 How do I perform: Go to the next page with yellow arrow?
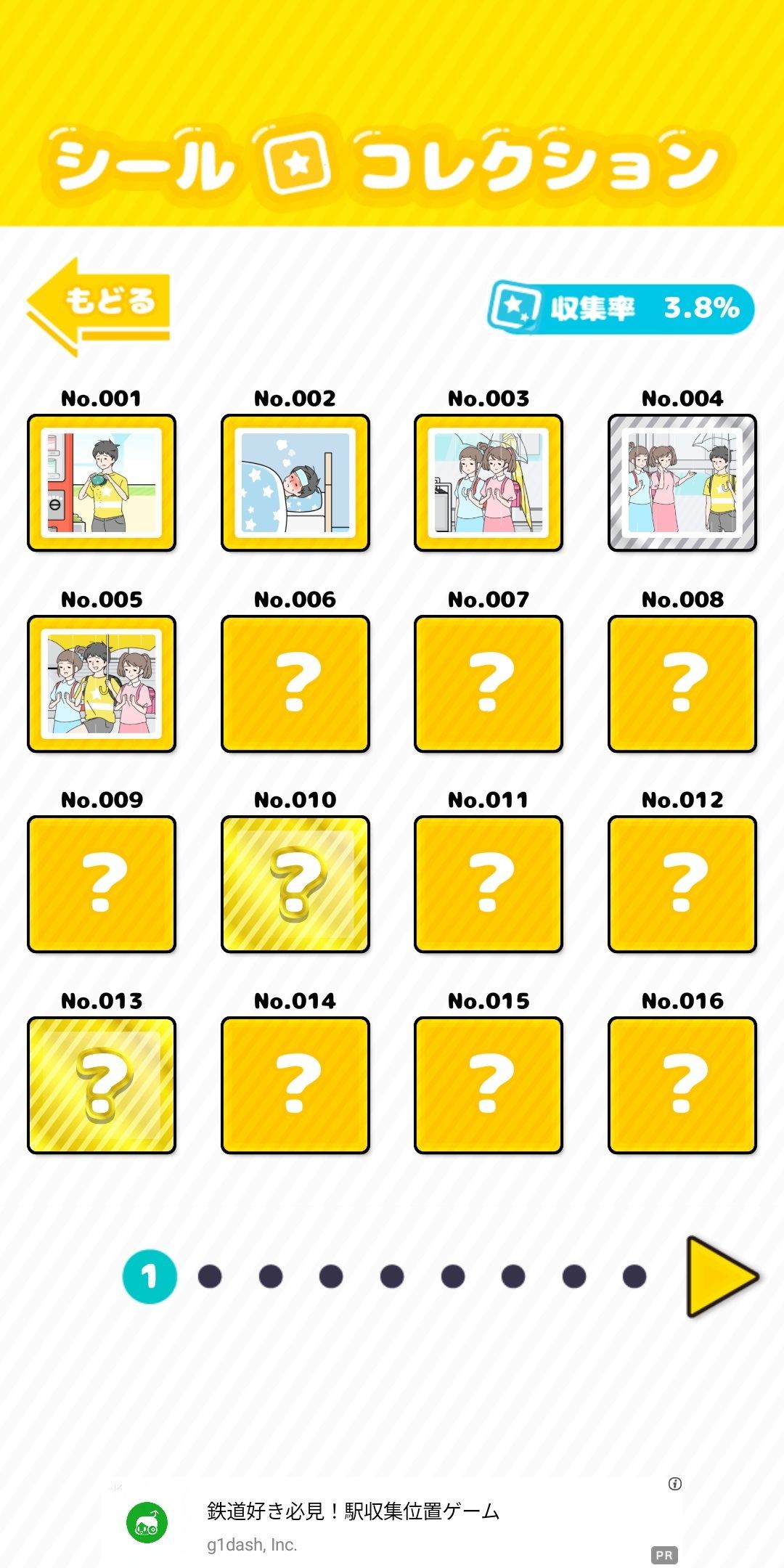click(722, 1277)
